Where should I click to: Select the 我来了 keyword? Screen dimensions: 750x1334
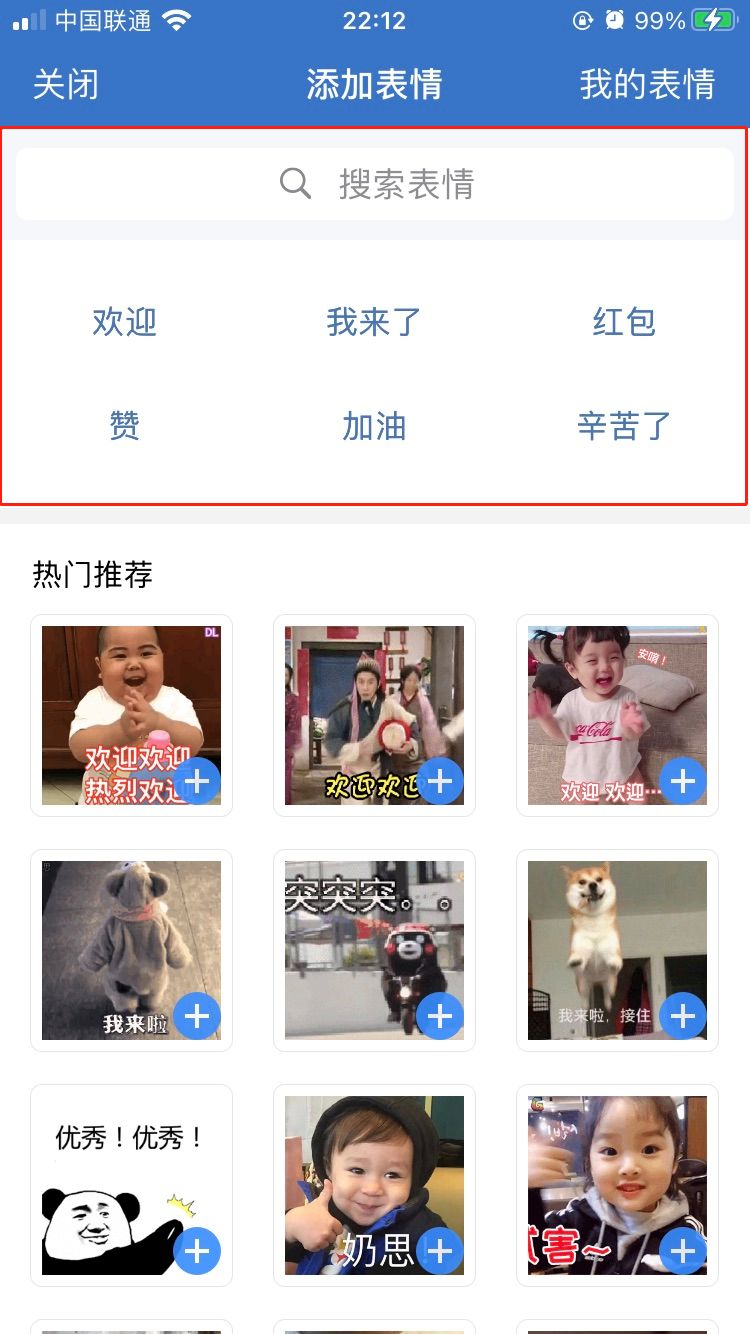(x=374, y=322)
